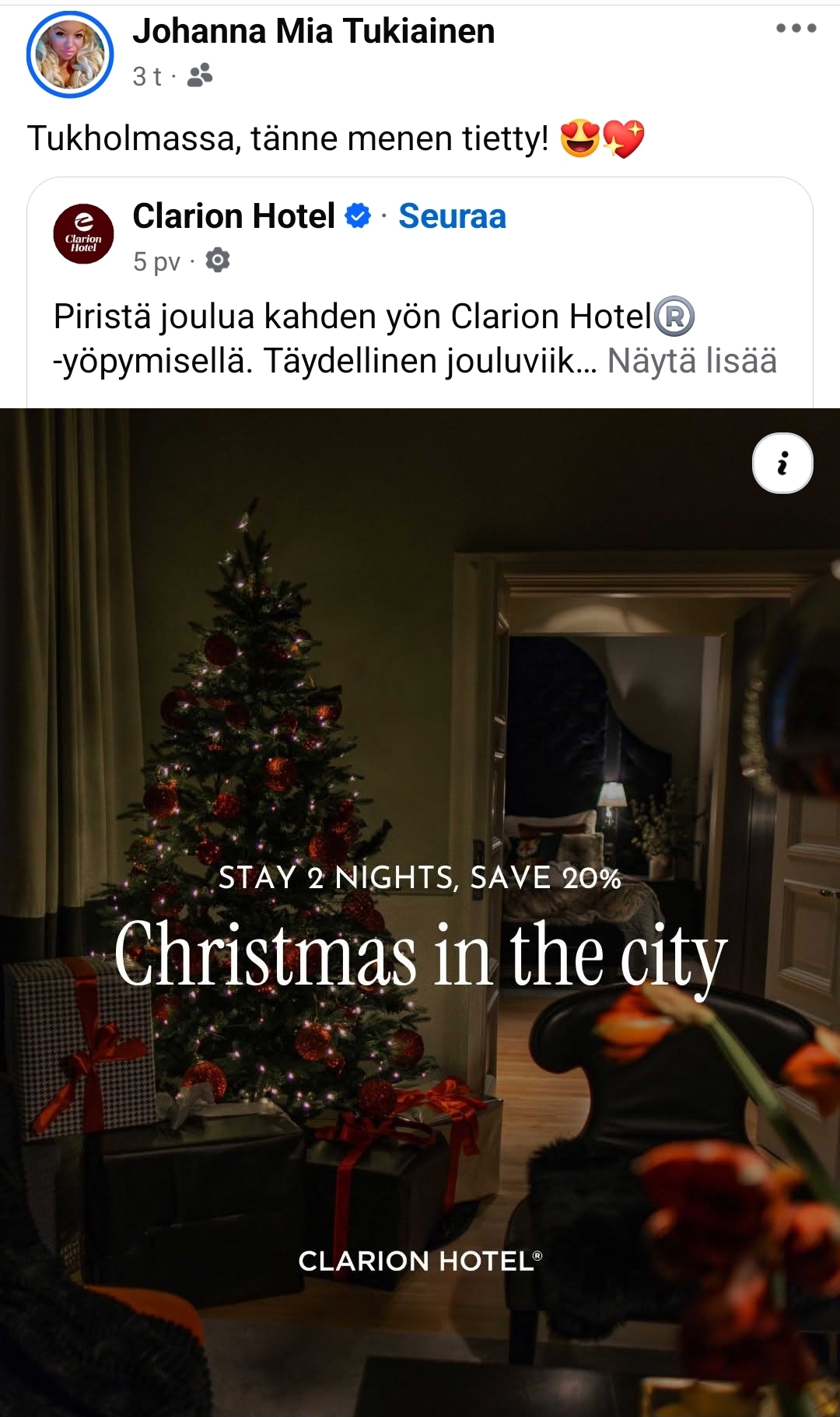
Task: Open the Clarion Hotel page name
Action: [233, 216]
